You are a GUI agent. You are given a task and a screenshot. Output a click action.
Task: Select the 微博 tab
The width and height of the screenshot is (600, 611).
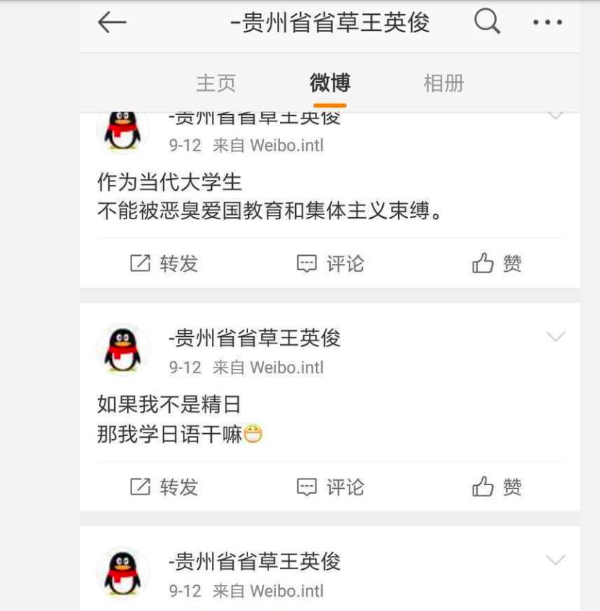pyautogui.click(x=330, y=83)
